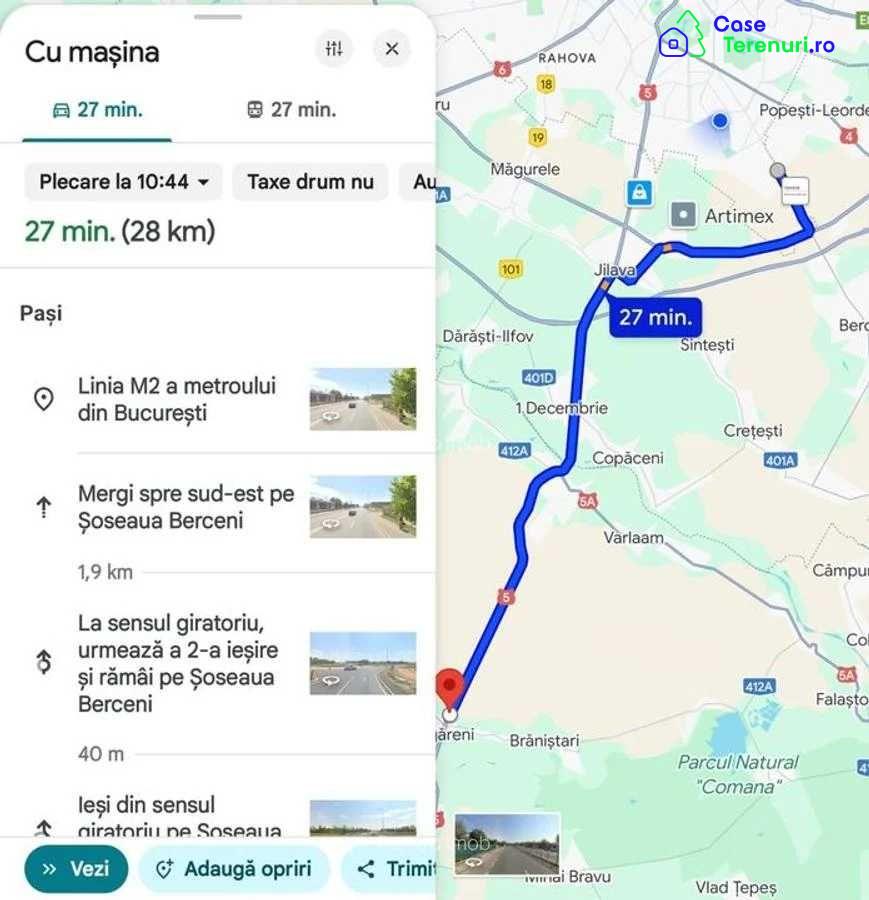This screenshot has width=869, height=900.
Task: Open Street View thumbnail on the map
Action: [507, 844]
